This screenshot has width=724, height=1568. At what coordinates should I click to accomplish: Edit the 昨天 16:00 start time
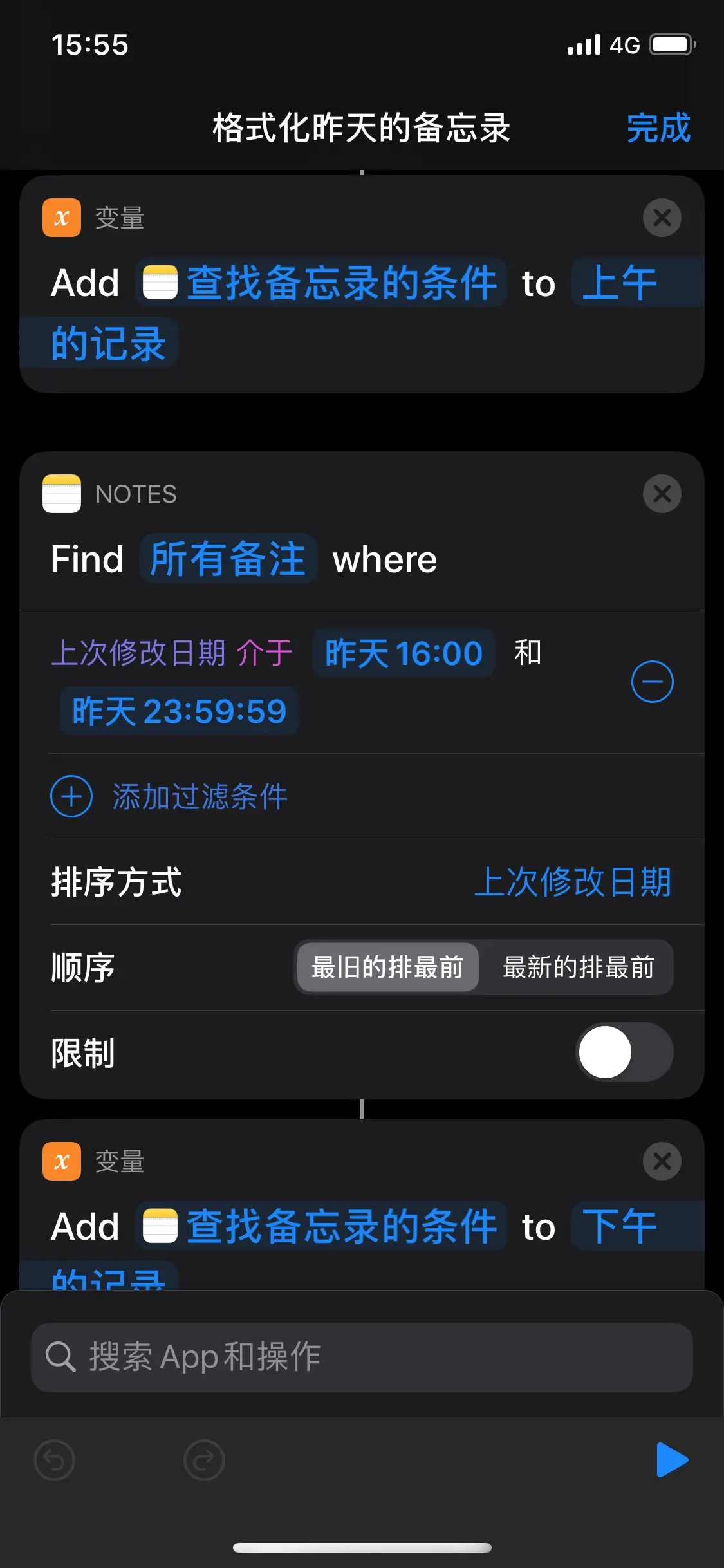click(404, 653)
